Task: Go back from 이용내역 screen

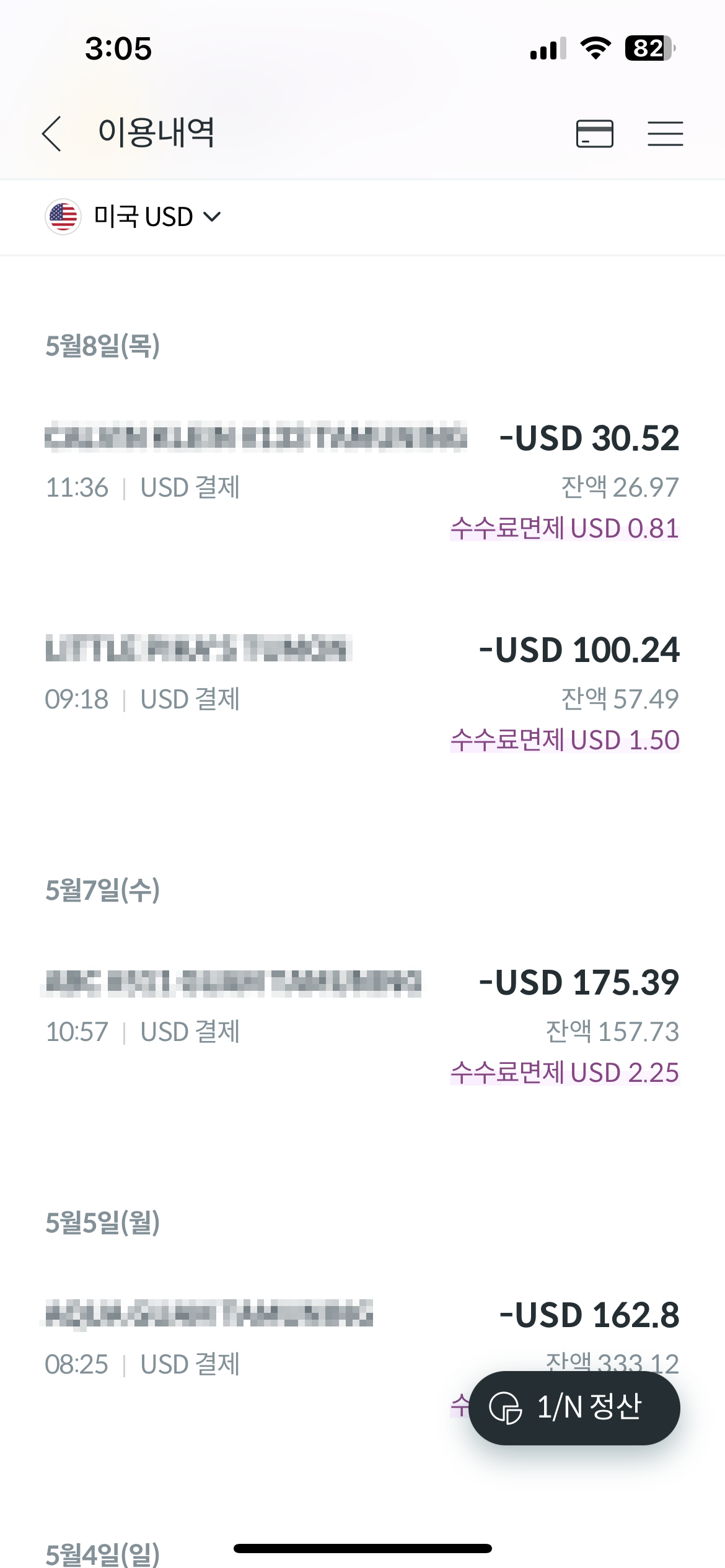Action: click(52, 133)
